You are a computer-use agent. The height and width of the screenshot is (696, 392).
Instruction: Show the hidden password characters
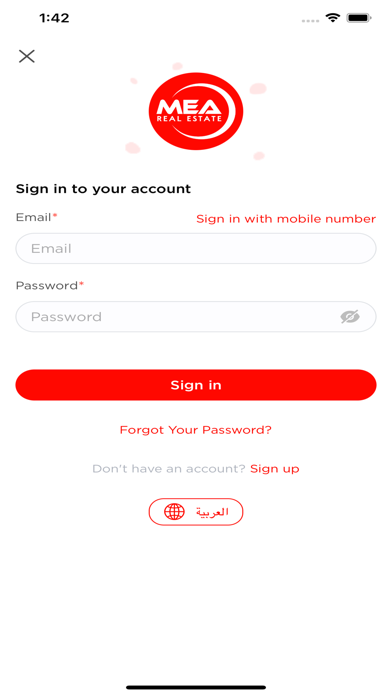coord(350,317)
